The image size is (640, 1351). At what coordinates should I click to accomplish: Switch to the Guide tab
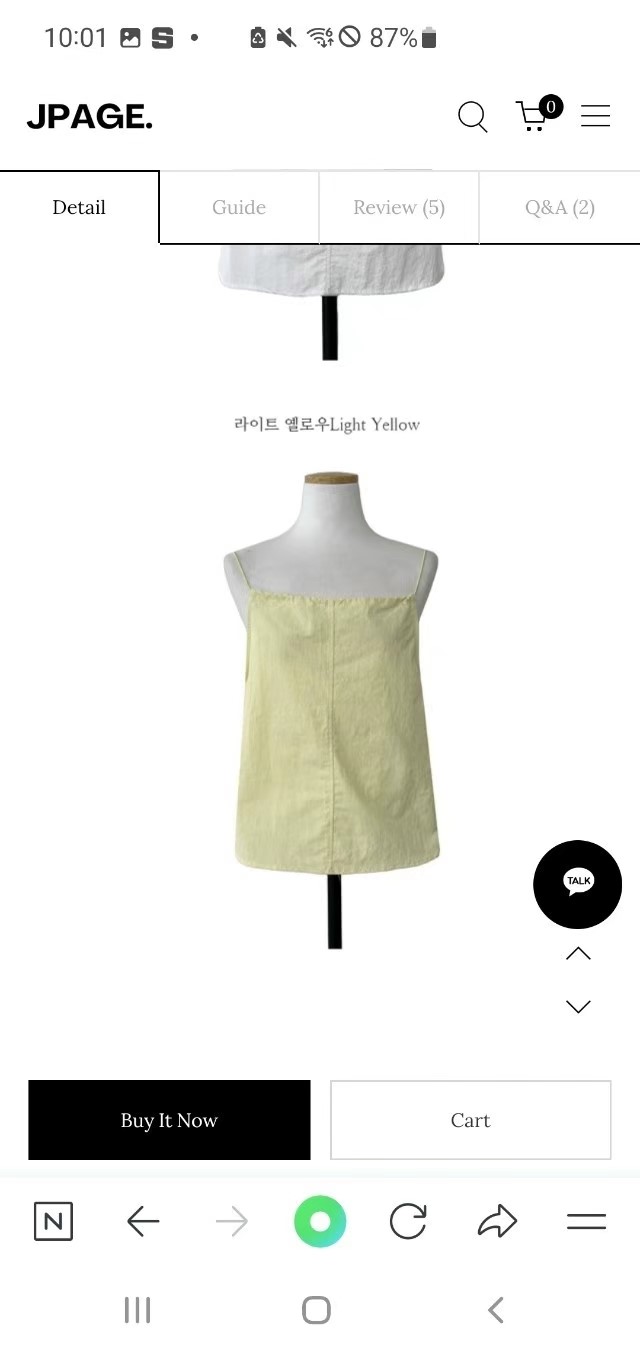239,207
